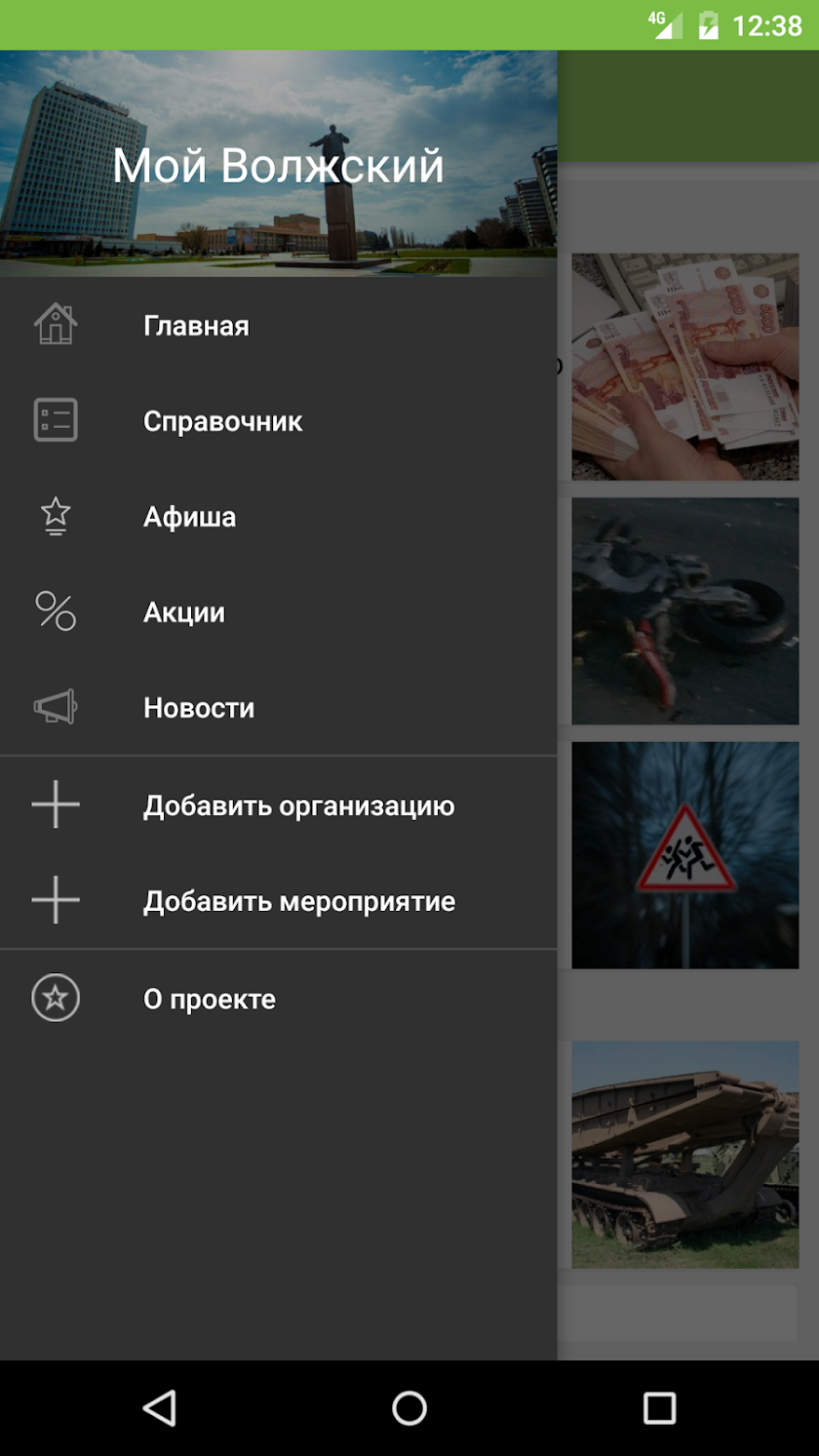Tap Добавить организацию
Image resolution: width=819 pixels, height=1456 pixels.
pos(298,807)
